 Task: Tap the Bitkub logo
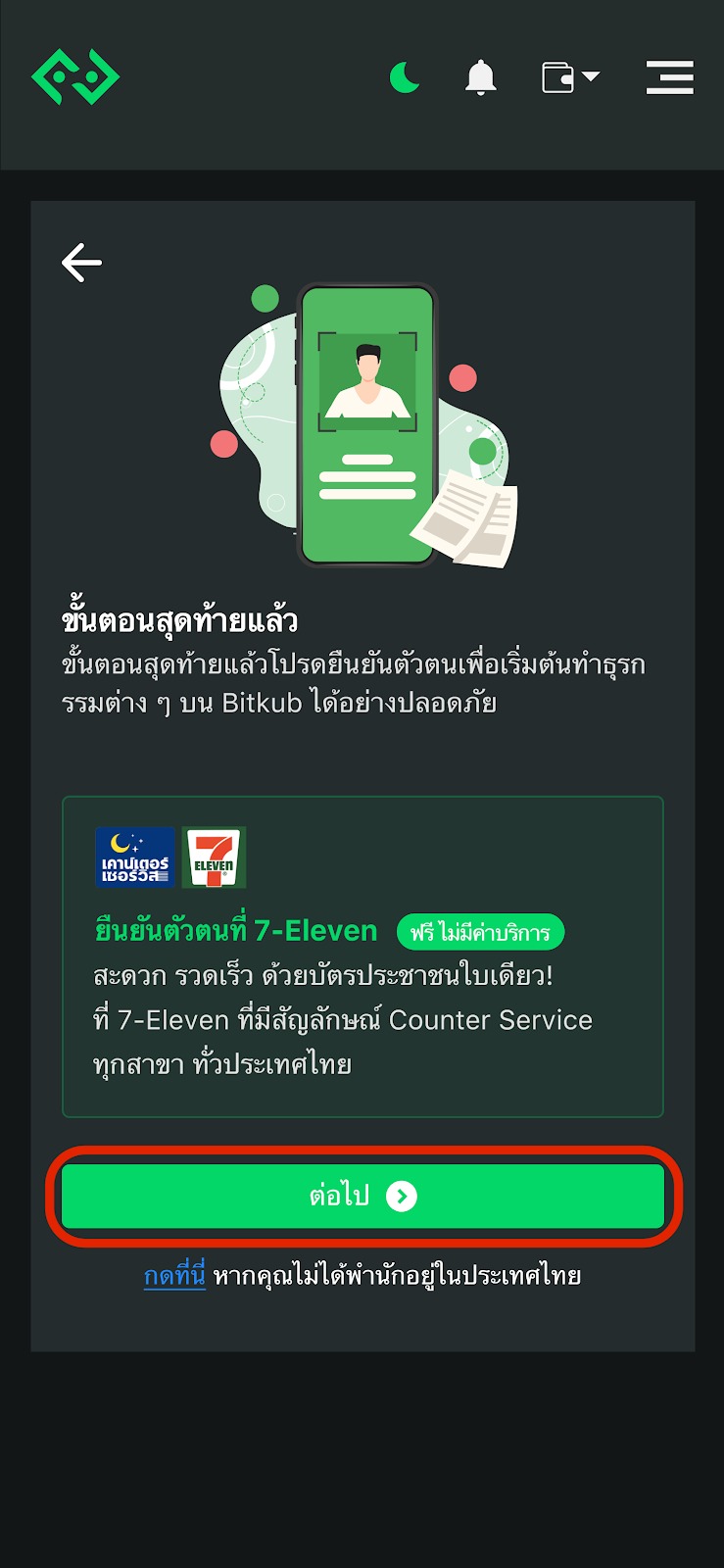click(75, 76)
